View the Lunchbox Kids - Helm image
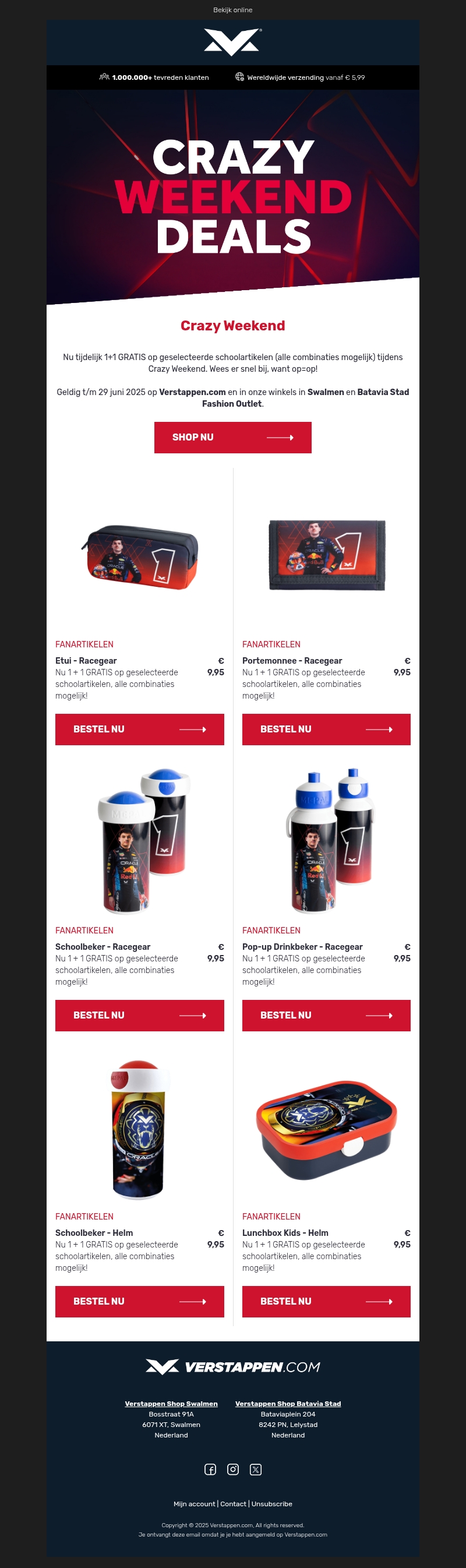Viewport: 466px width, 1568px height. coord(327,1129)
